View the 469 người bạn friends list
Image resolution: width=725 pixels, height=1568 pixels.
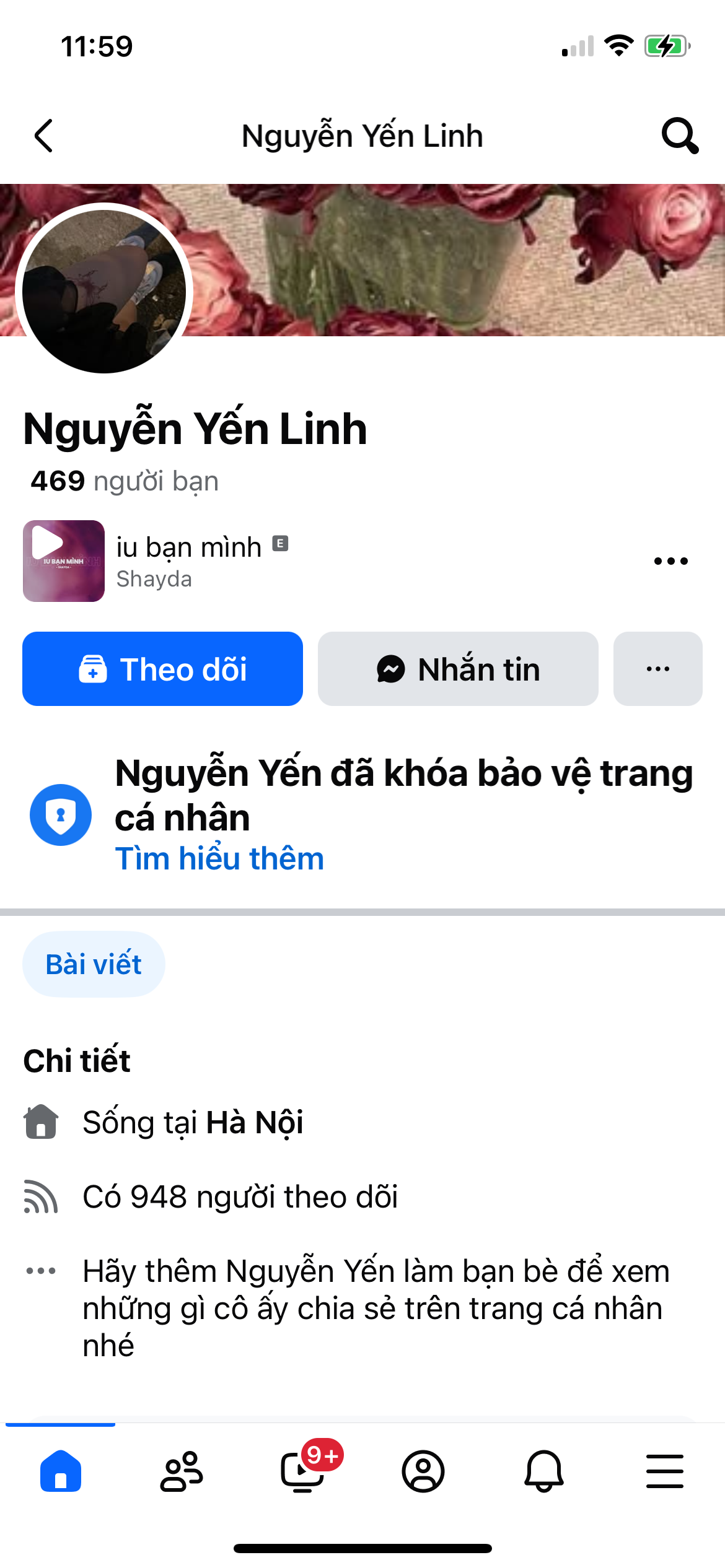(125, 481)
